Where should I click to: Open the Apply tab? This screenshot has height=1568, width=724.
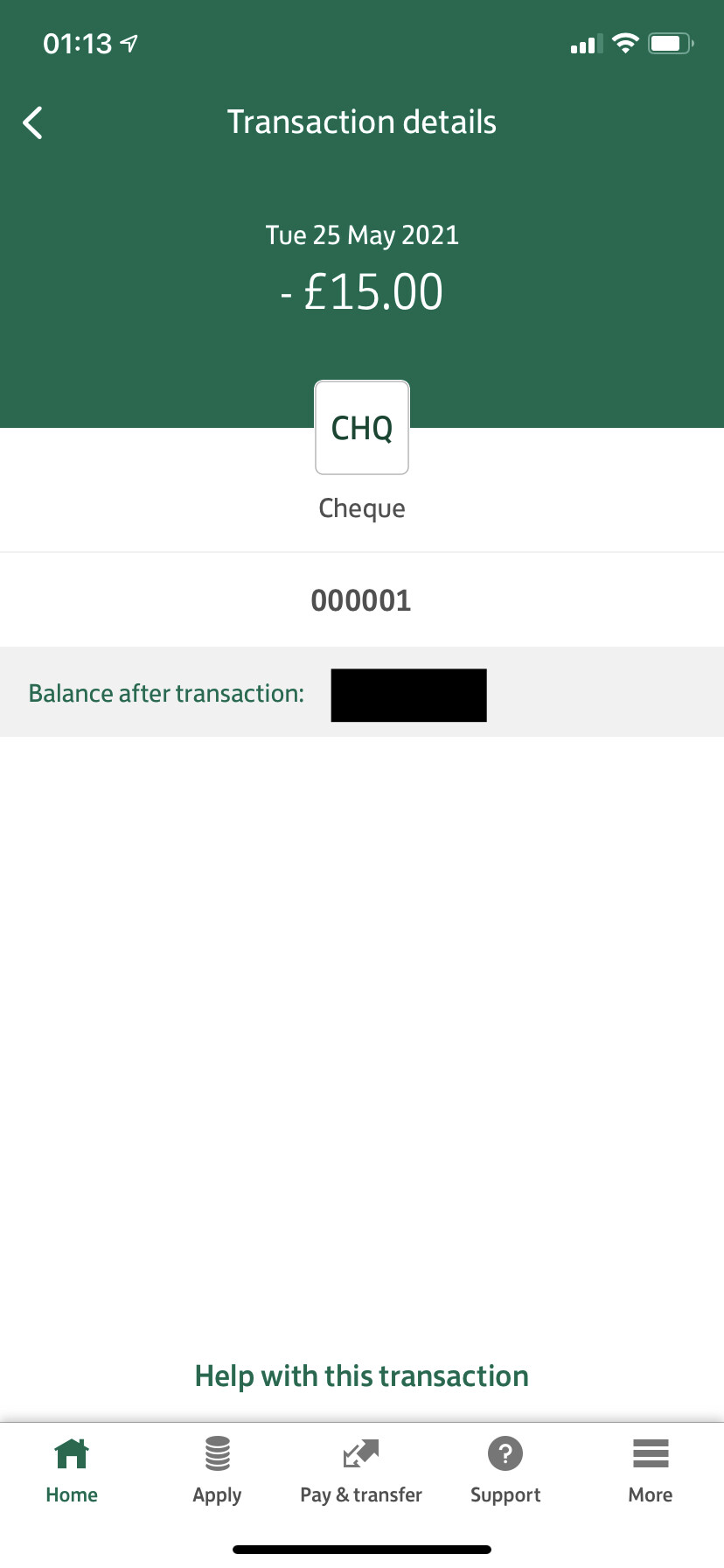tap(217, 1471)
